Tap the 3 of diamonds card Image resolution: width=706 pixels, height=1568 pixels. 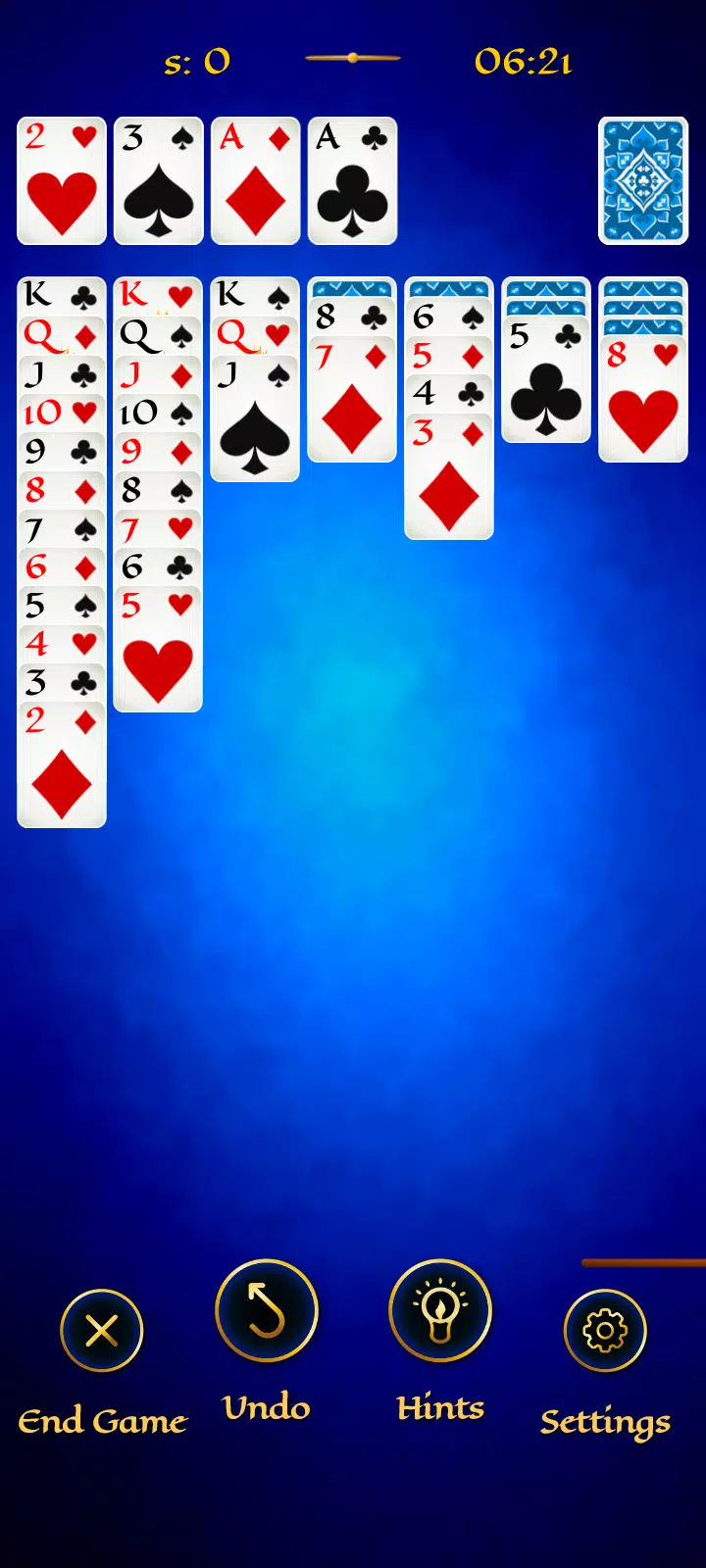(449, 476)
